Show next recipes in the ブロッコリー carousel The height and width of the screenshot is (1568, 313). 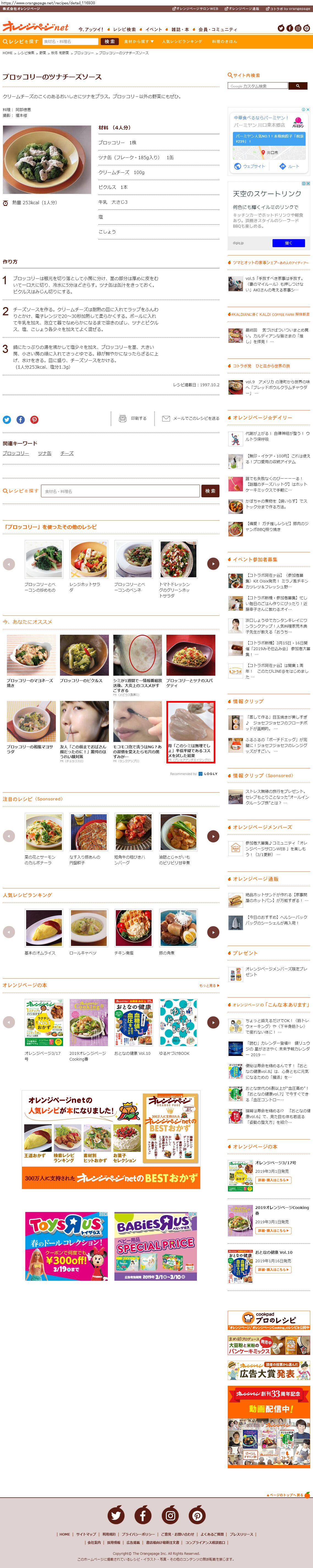coord(213,564)
